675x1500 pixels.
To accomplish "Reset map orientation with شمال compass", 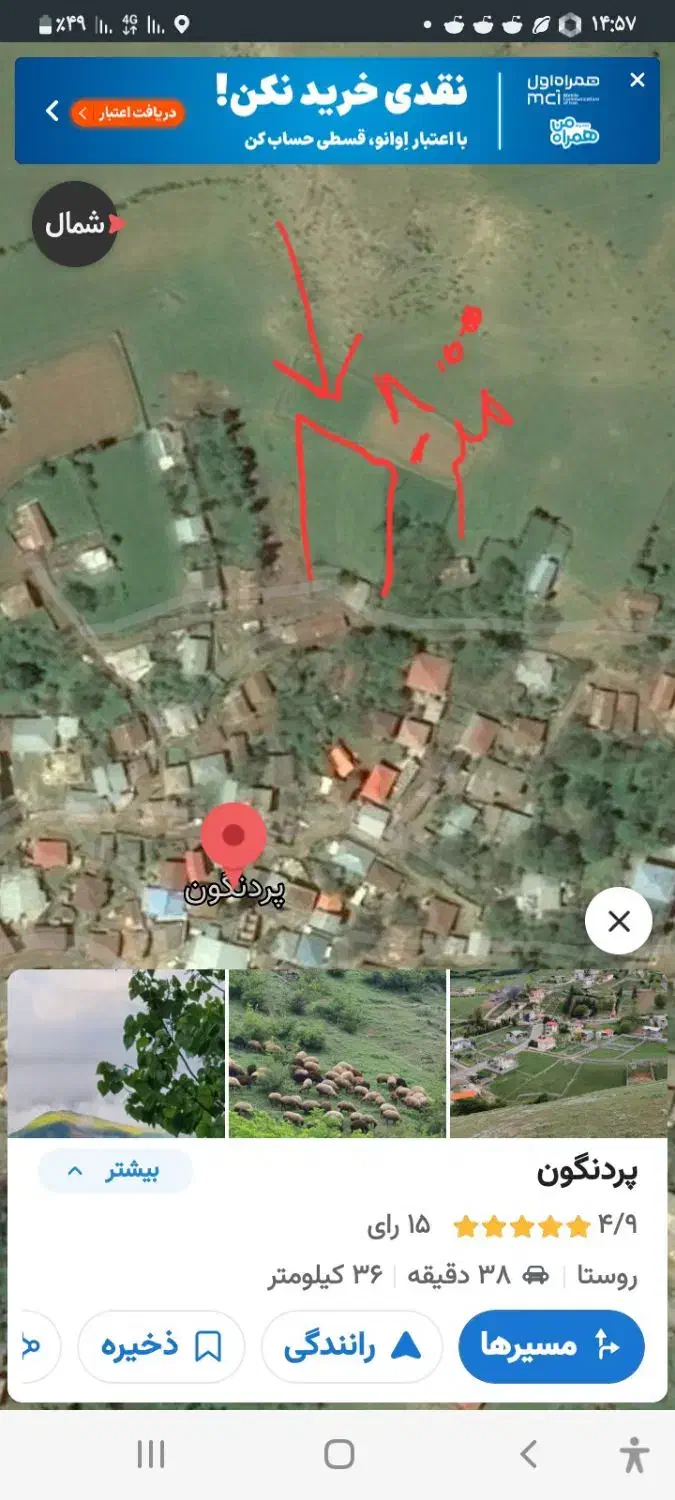I will [76, 224].
